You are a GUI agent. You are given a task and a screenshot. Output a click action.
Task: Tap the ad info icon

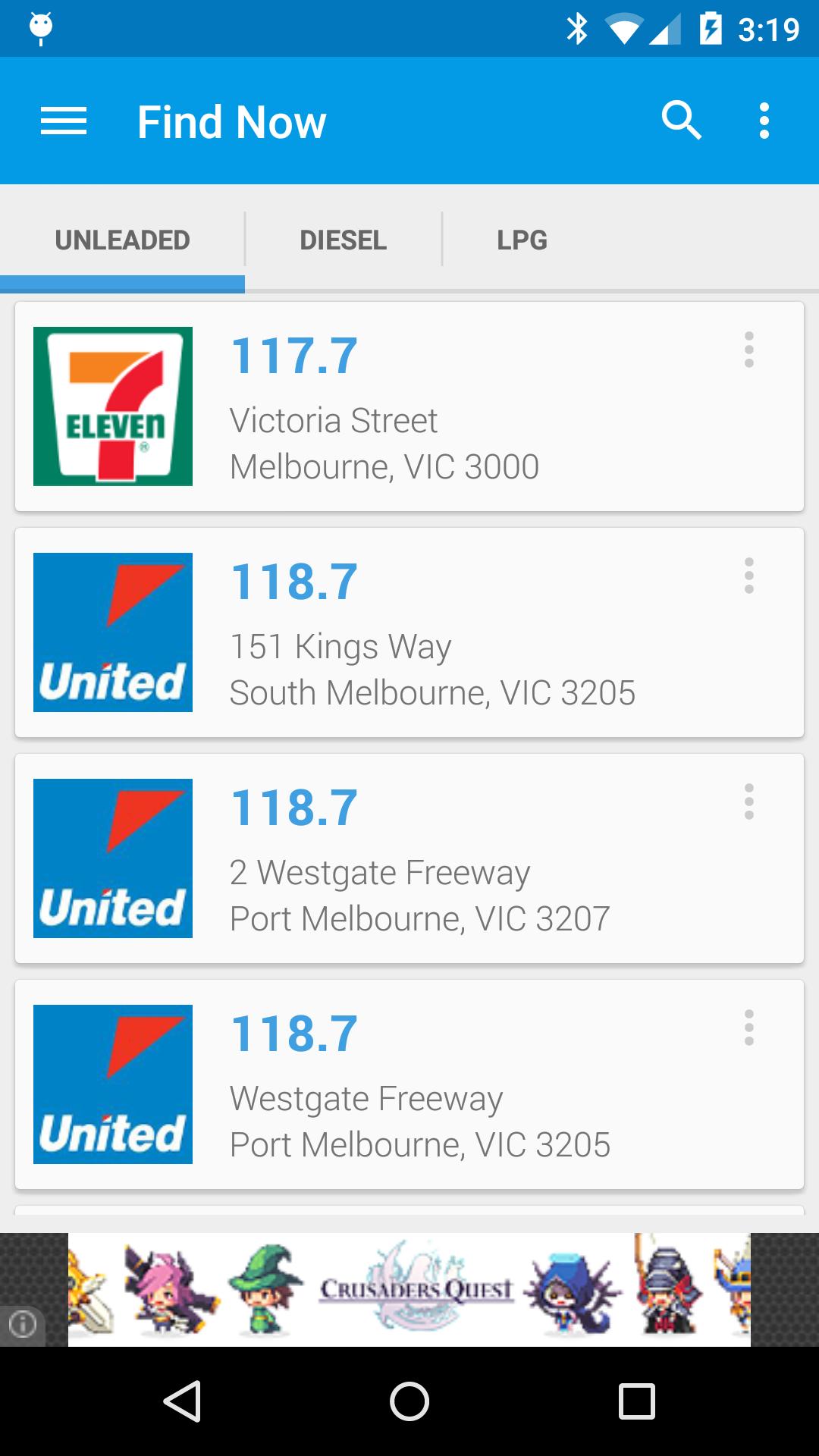coord(24,1323)
